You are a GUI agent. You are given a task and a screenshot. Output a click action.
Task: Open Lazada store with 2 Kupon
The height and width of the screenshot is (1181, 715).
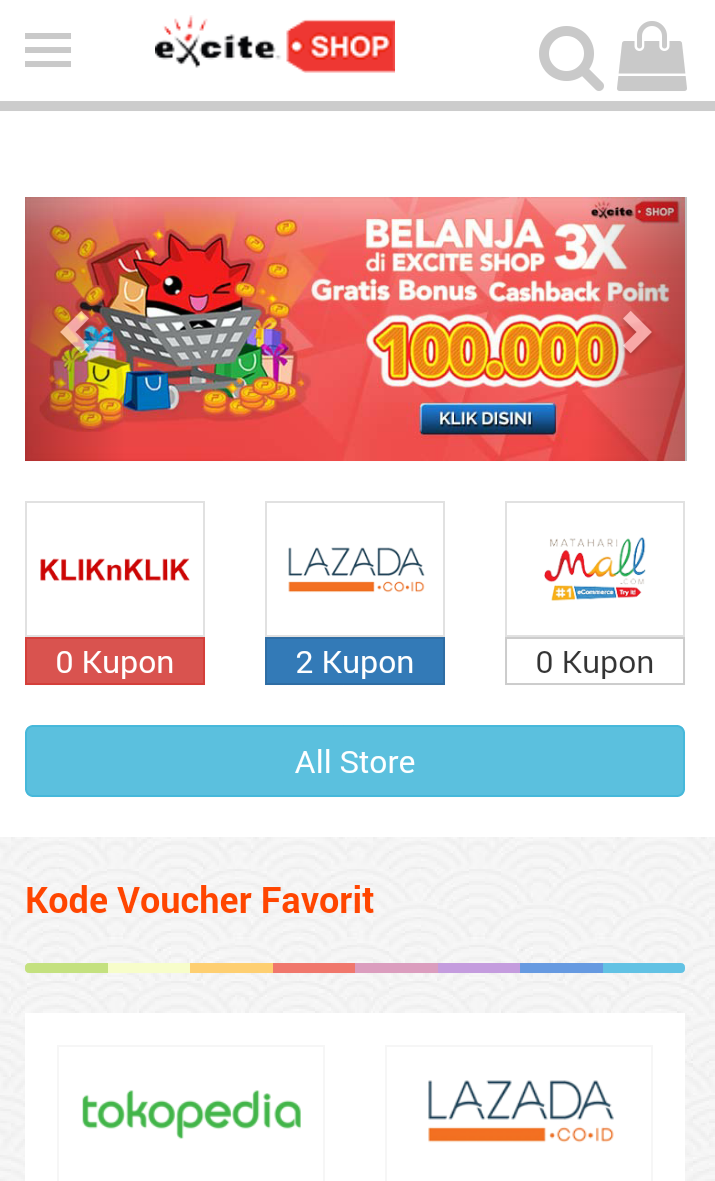[x=355, y=592]
